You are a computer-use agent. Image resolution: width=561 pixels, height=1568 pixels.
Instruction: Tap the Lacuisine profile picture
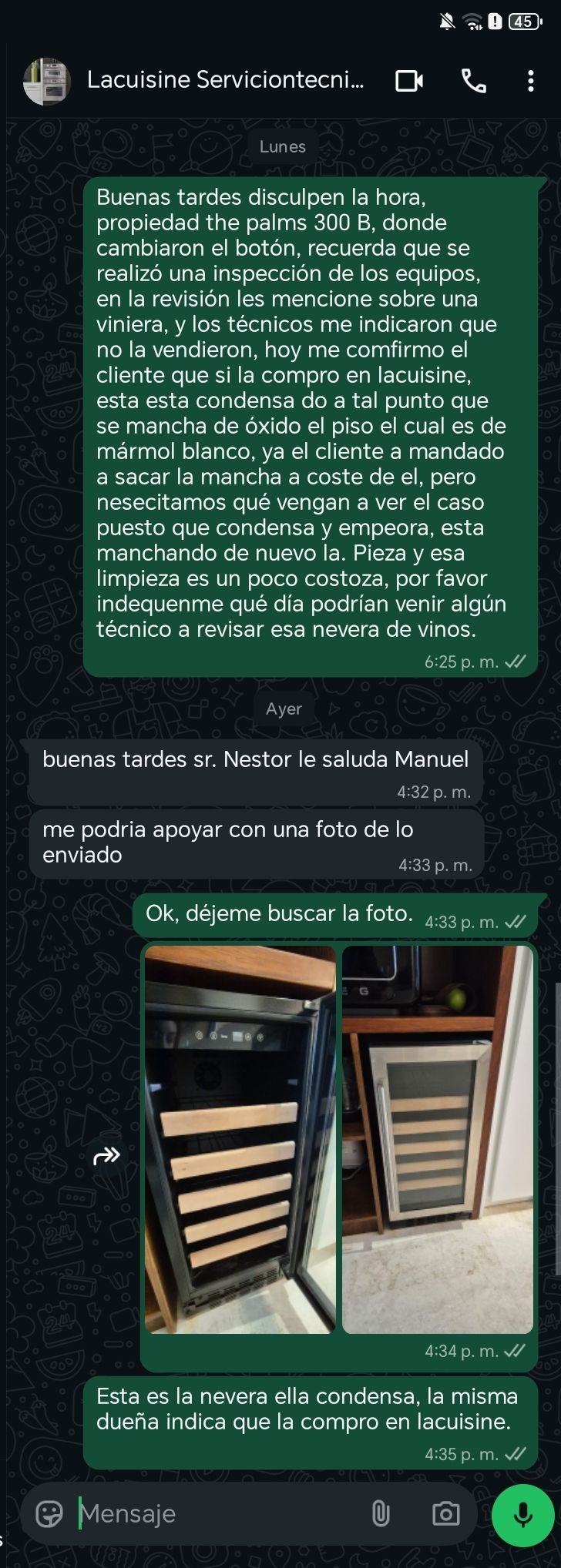tap(47, 81)
